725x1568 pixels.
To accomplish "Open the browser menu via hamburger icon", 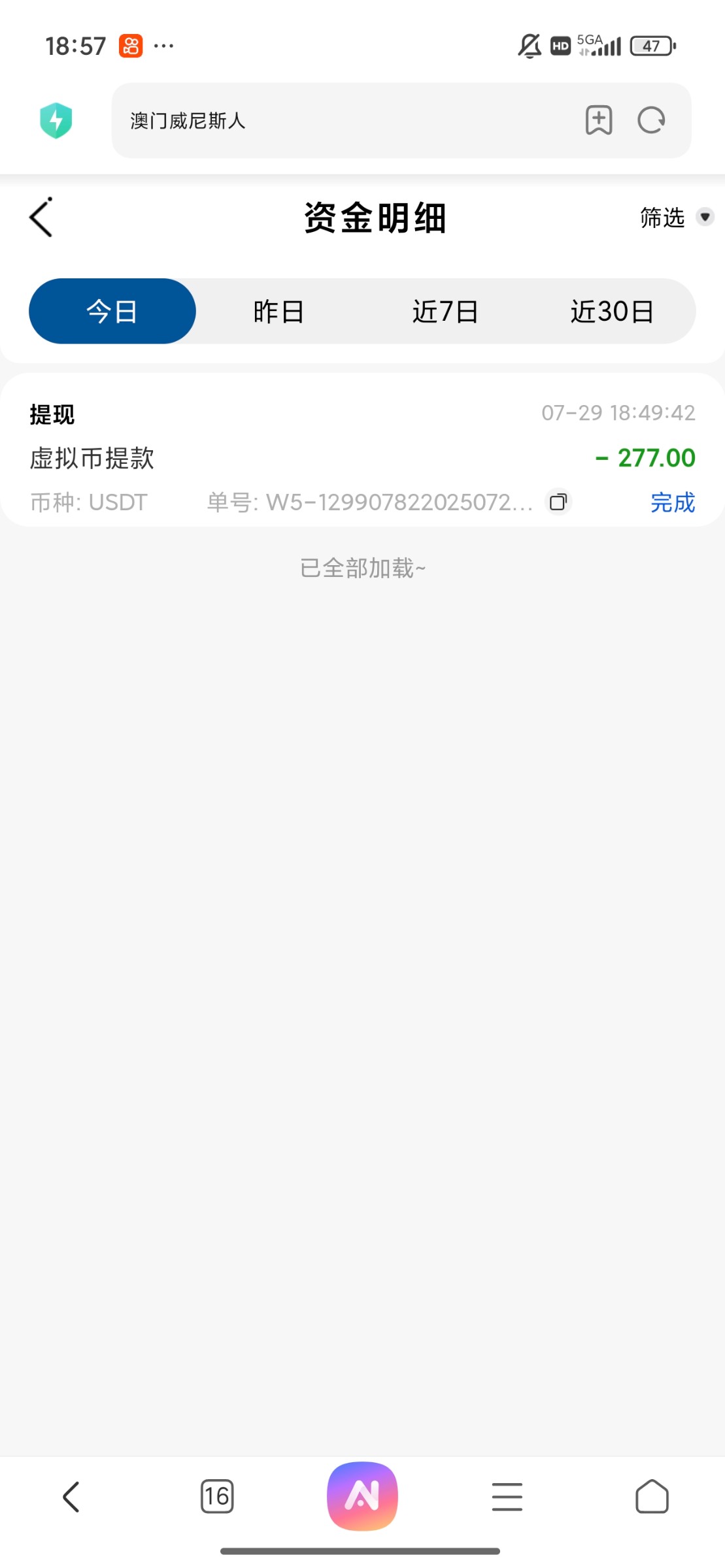I will 507,1495.
